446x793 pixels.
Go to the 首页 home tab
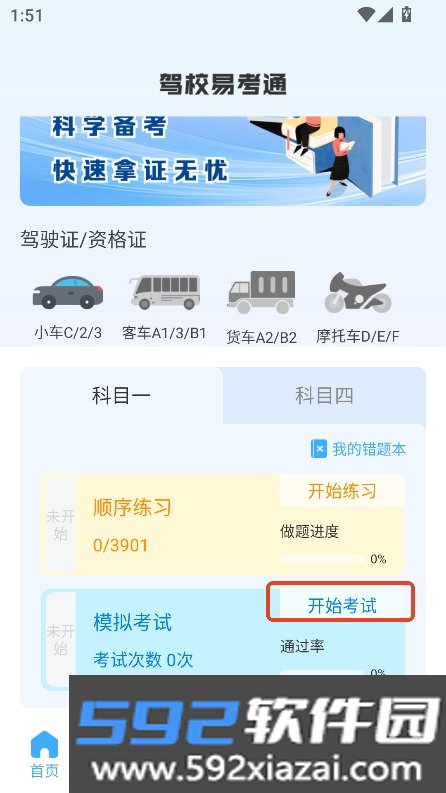click(x=44, y=754)
